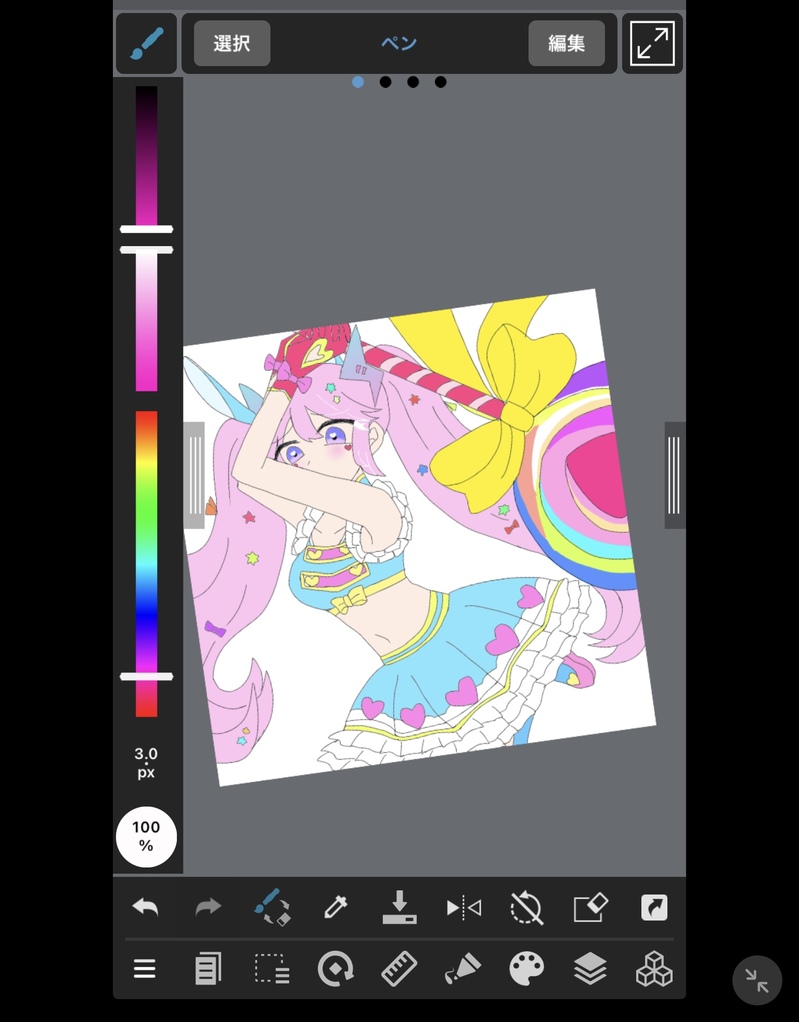
Task: Open the ruler guide tool
Action: [x=399, y=969]
